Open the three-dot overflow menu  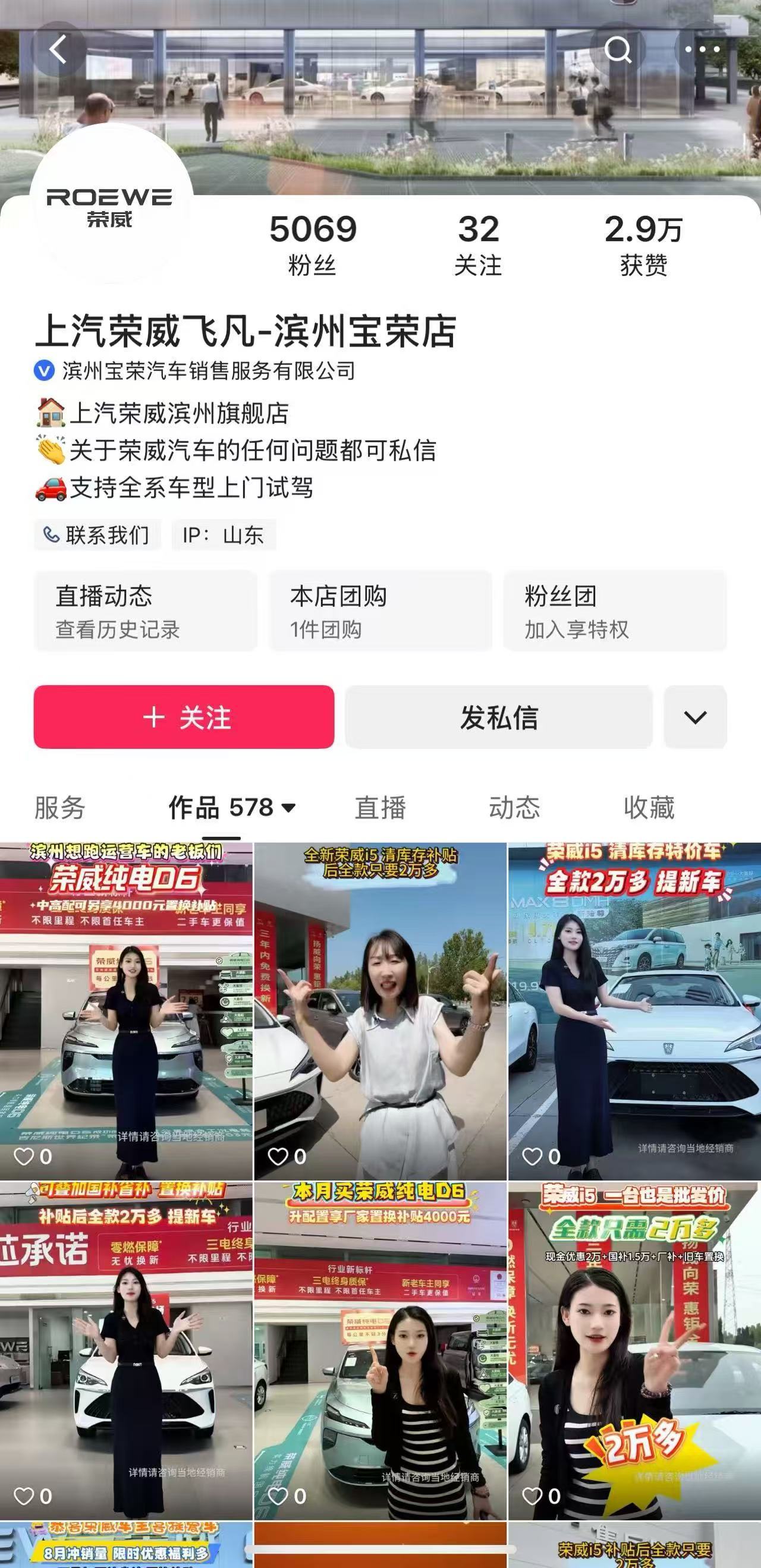pos(702,49)
